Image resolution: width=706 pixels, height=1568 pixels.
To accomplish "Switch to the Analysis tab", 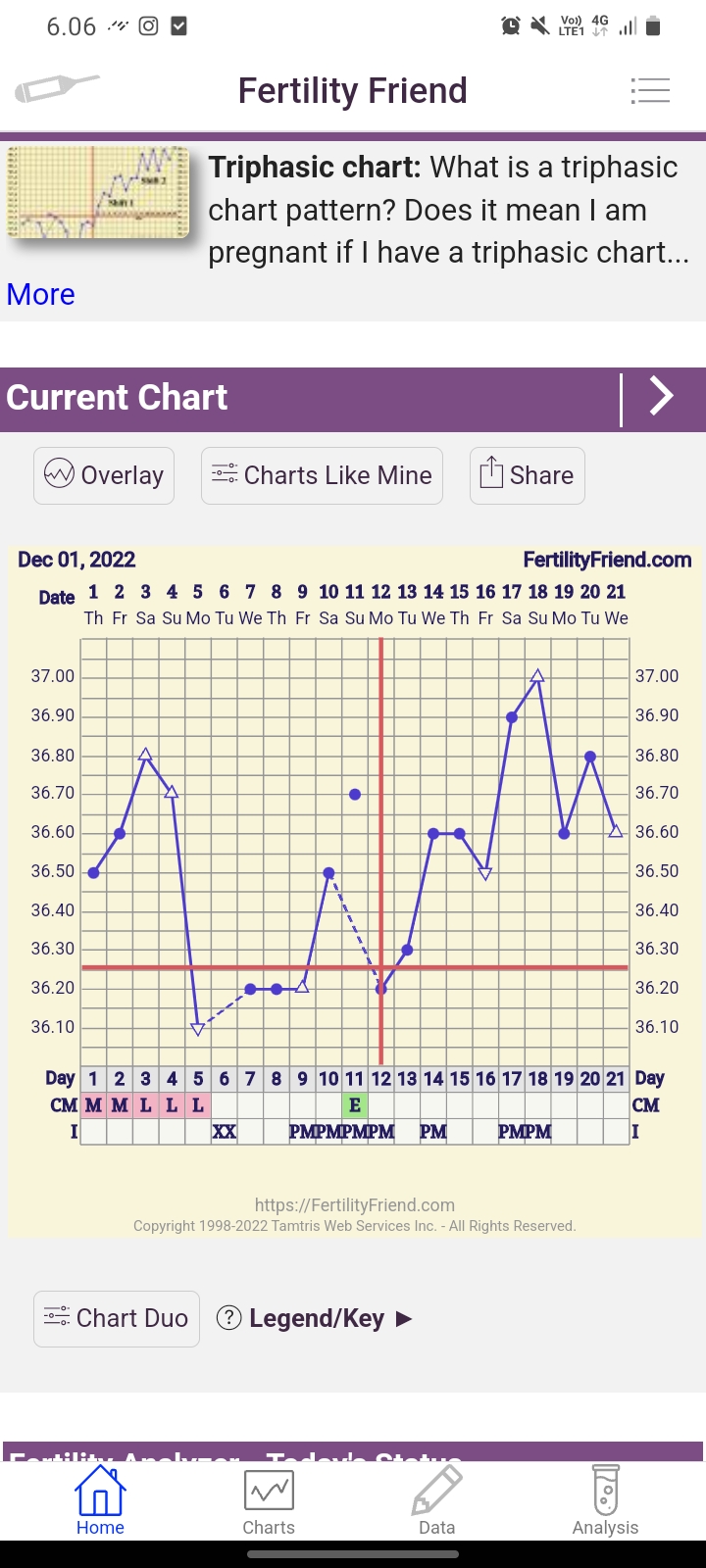I will pos(605,1500).
